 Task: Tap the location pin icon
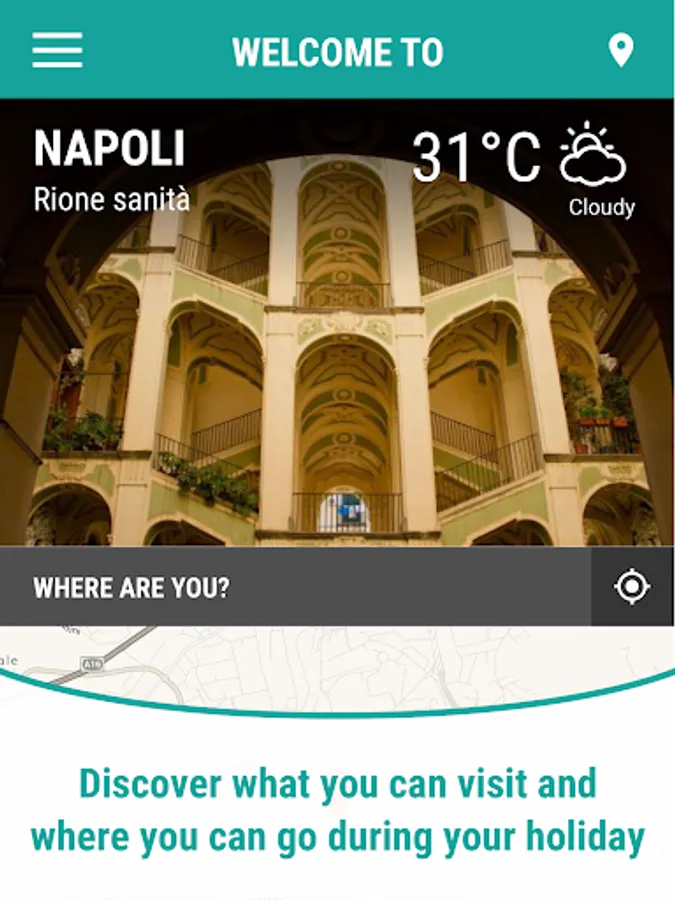tap(620, 51)
